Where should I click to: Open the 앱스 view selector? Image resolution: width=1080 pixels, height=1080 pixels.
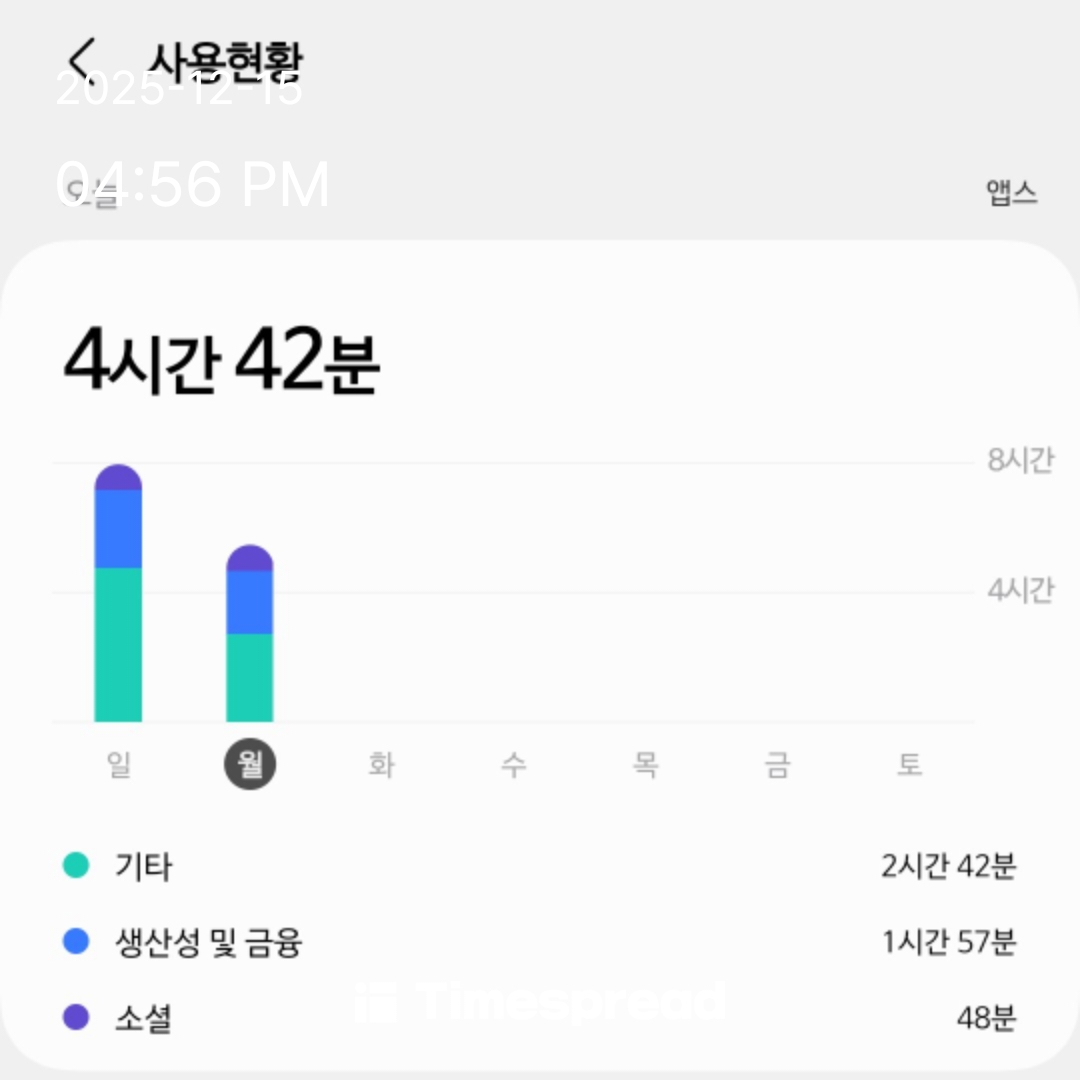click(x=1011, y=192)
